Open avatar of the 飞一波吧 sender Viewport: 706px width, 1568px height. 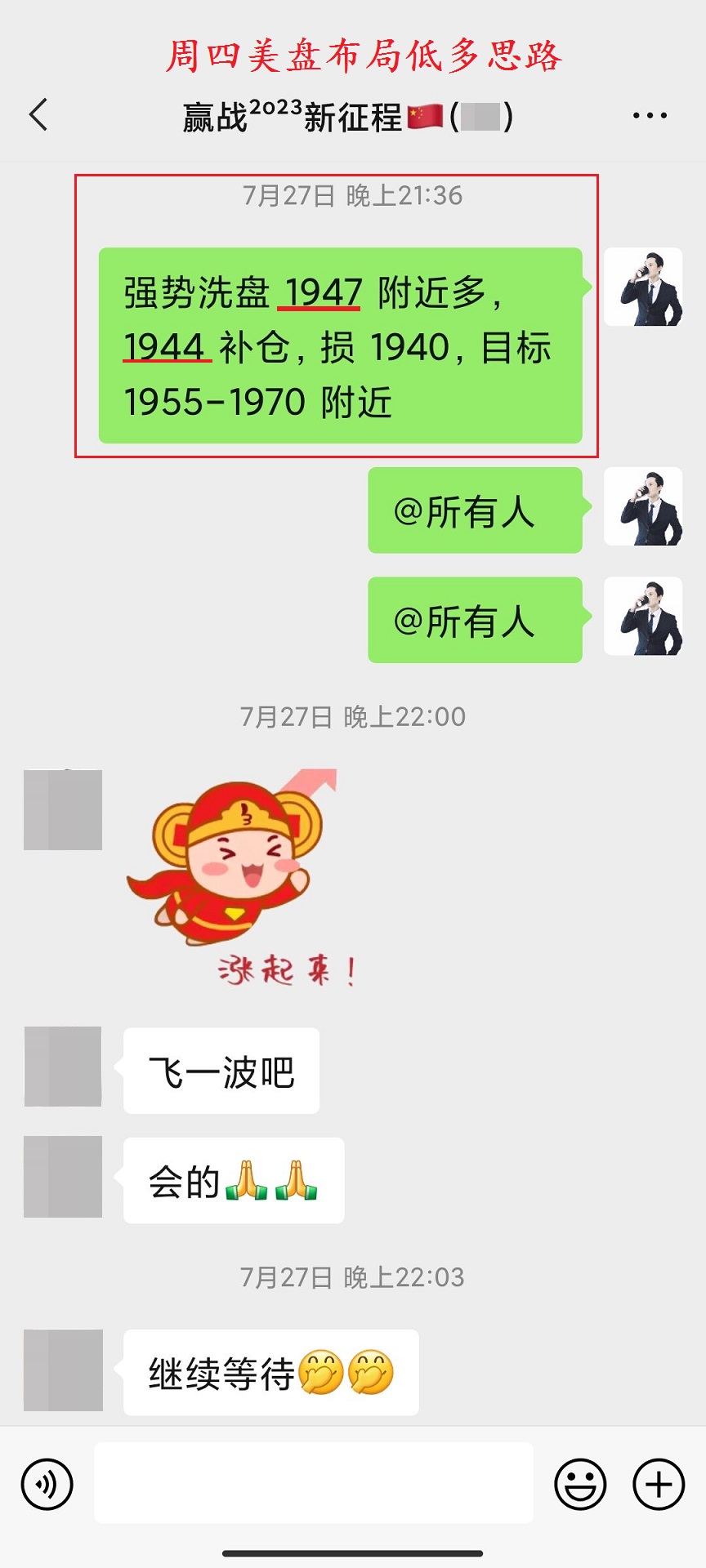click(x=63, y=1067)
